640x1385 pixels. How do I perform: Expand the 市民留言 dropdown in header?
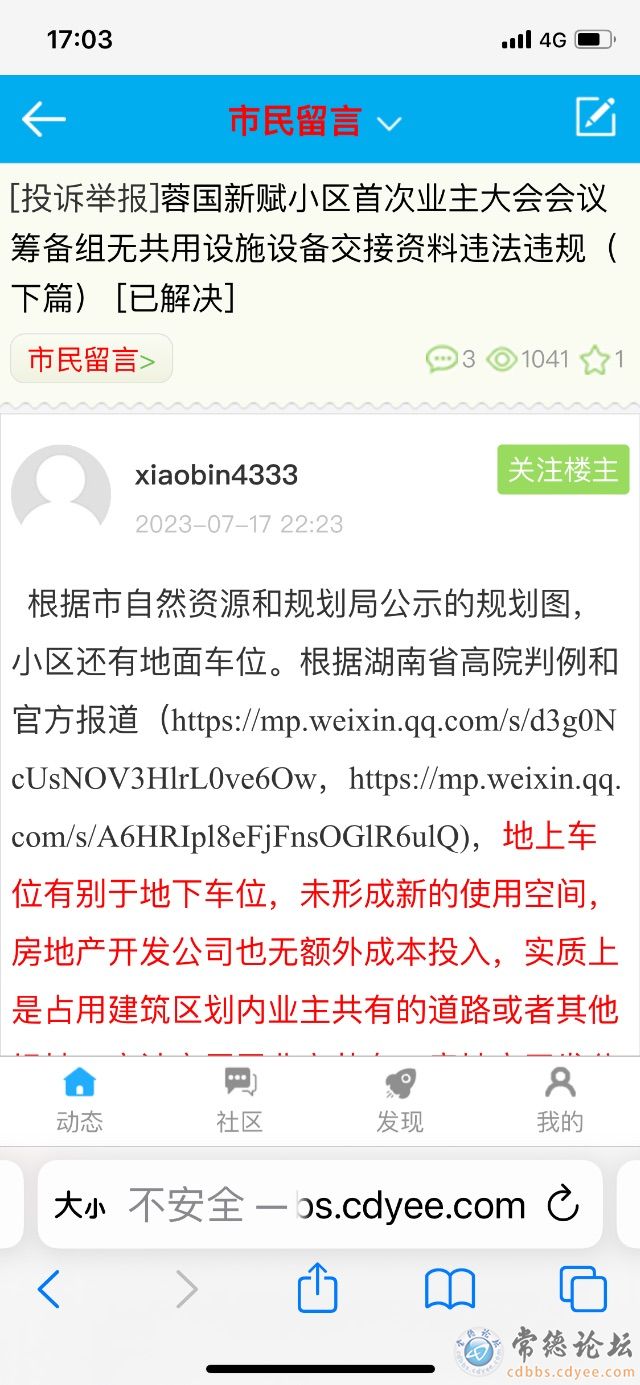pos(388,123)
